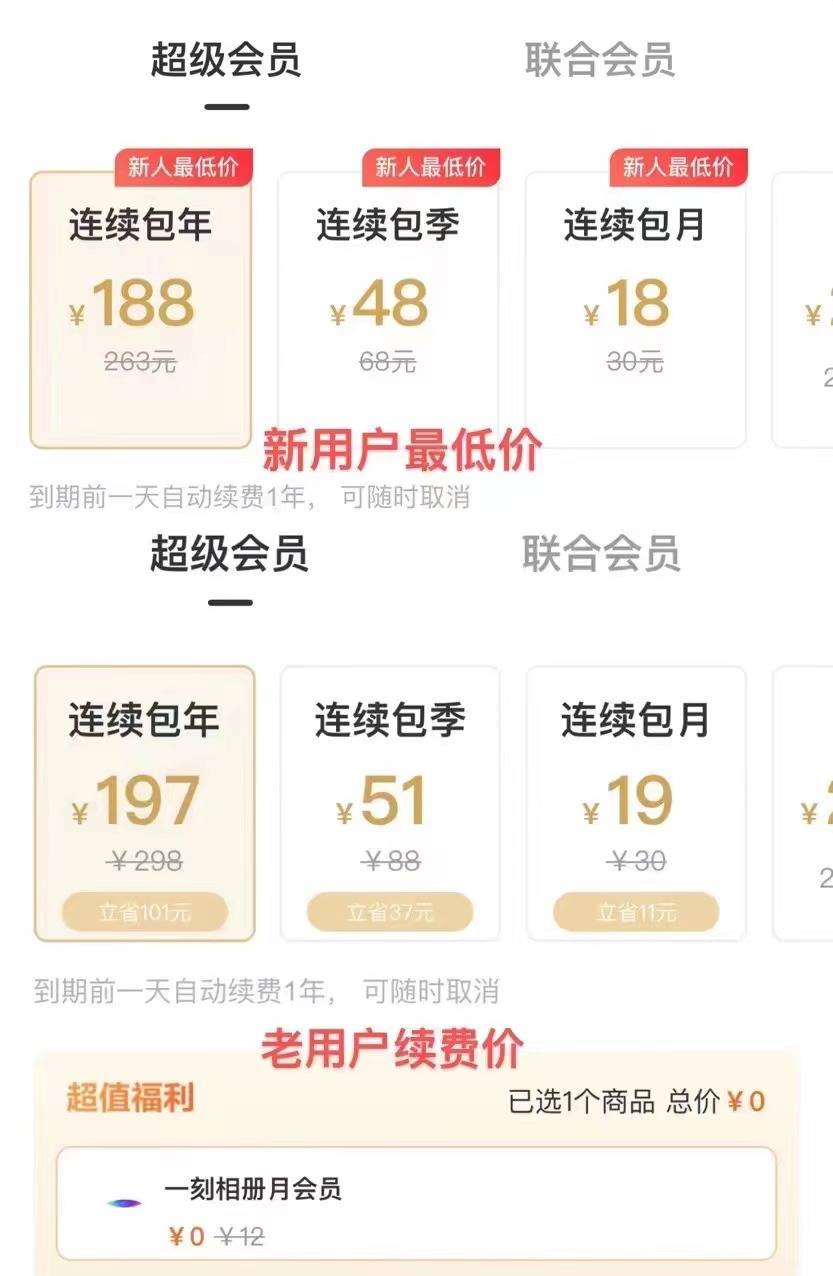The height and width of the screenshot is (1276, 833).
Task: Click the 新人最低价 badge on the yearly plan
Action: (183, 168)
